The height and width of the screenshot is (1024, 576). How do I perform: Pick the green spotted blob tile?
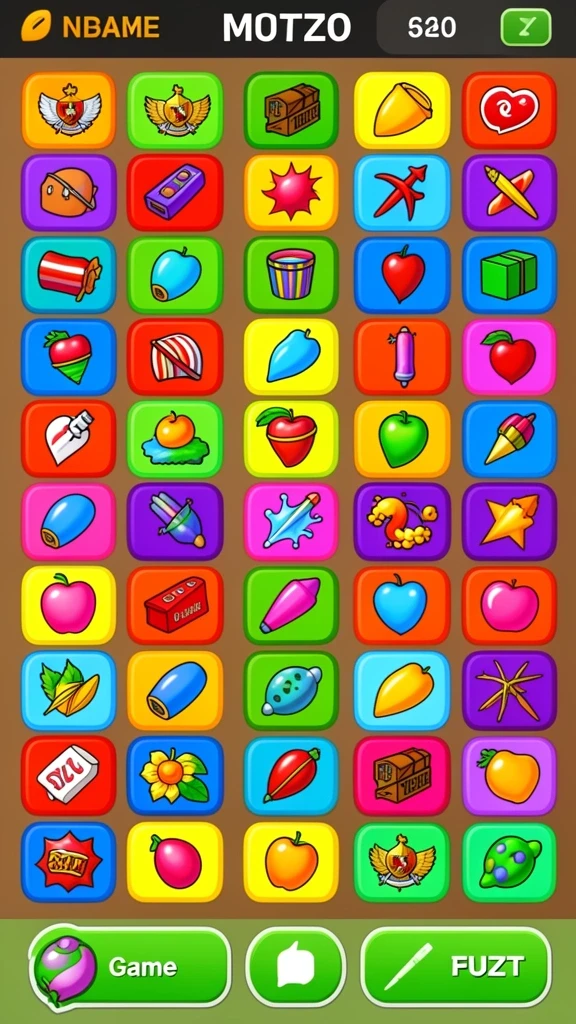pyautogui.click(x=509, y=862)
